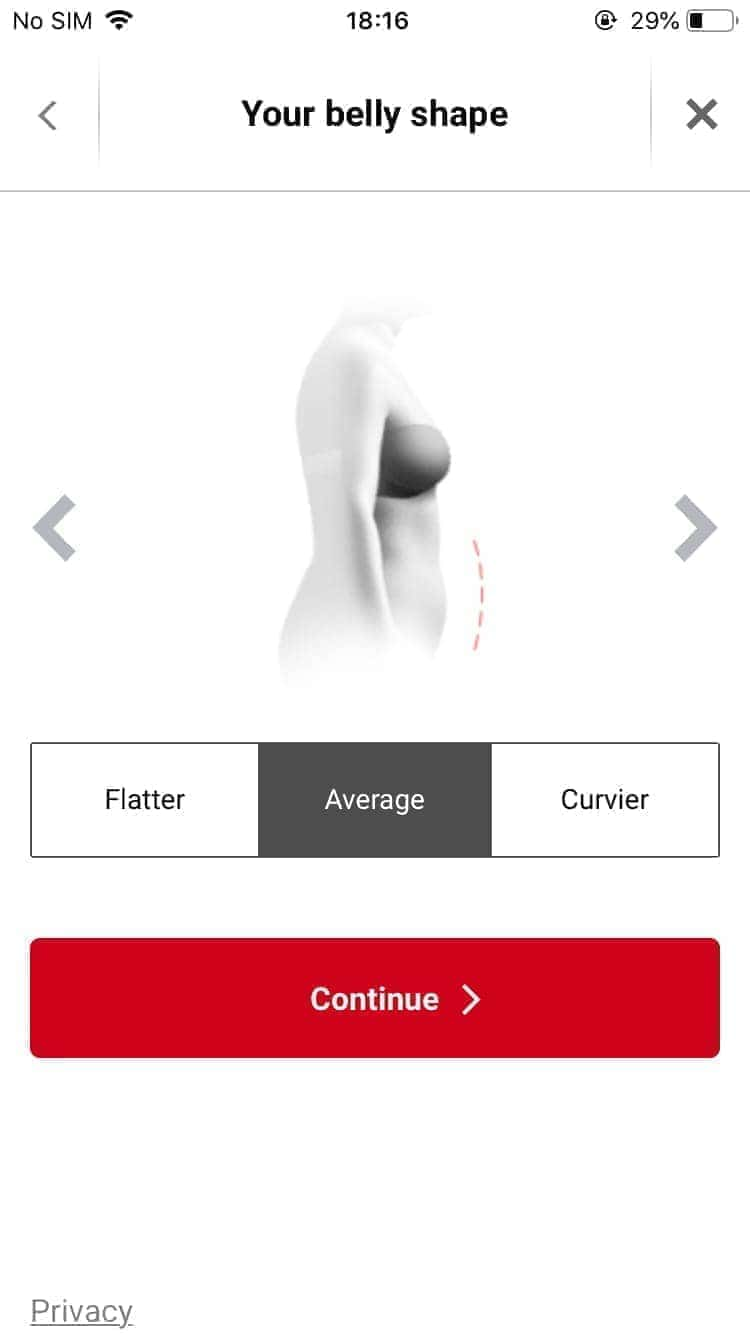Choose the Average belly shape

tap(375, 800)
